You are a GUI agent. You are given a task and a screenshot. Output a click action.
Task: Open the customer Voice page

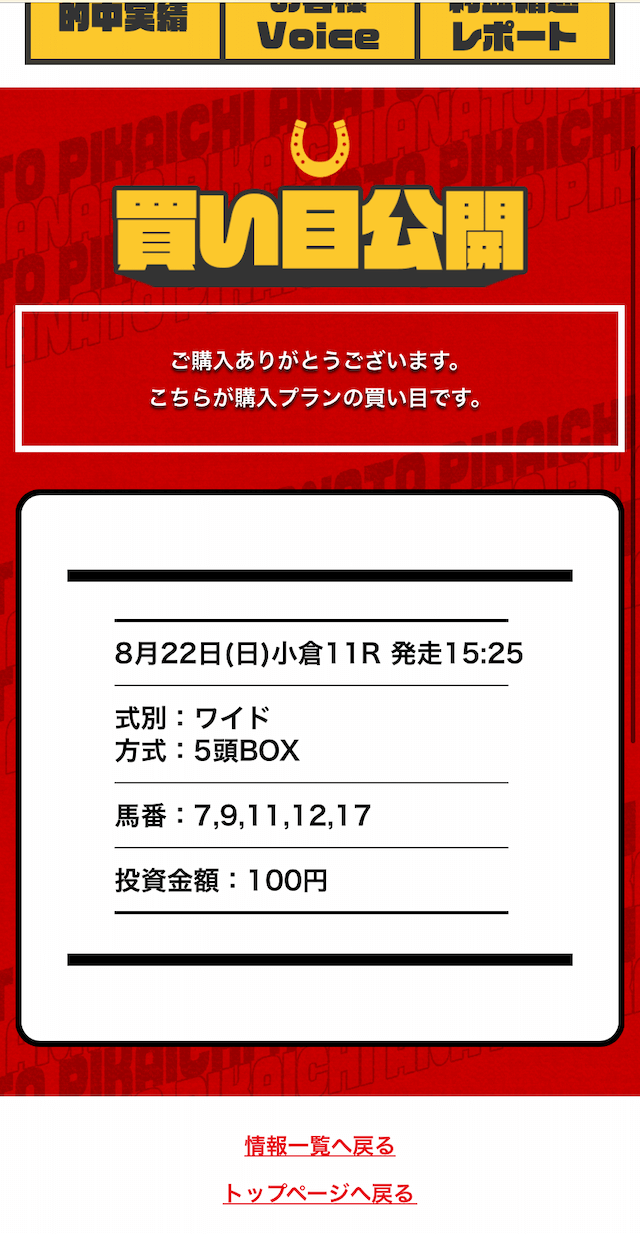pos(319,31)
